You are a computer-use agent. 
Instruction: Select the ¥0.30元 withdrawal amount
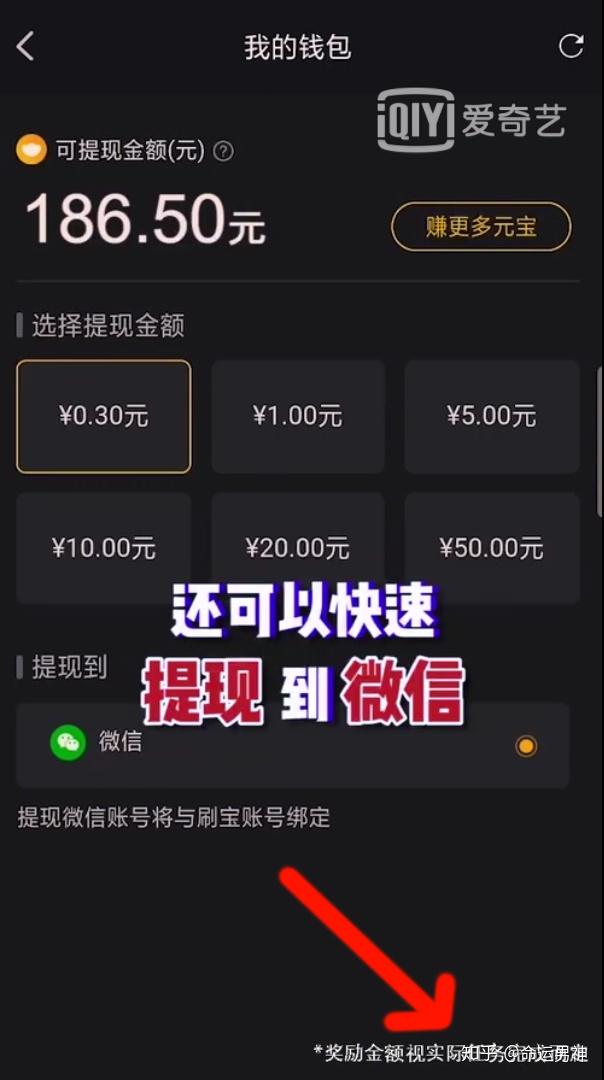tap(103, 416)
